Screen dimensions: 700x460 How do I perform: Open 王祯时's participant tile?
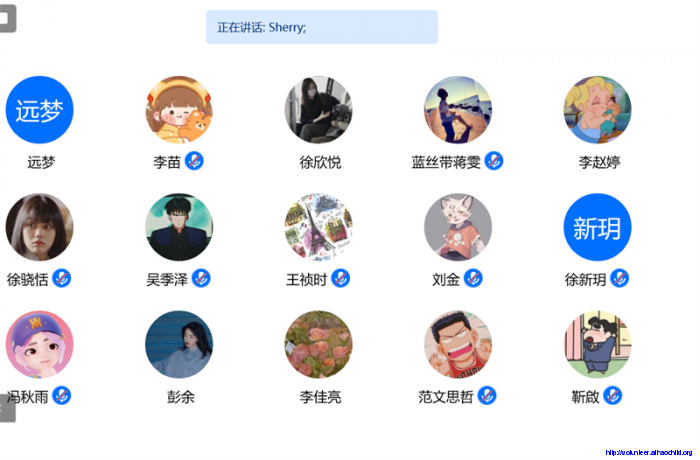tap(318, 227)
